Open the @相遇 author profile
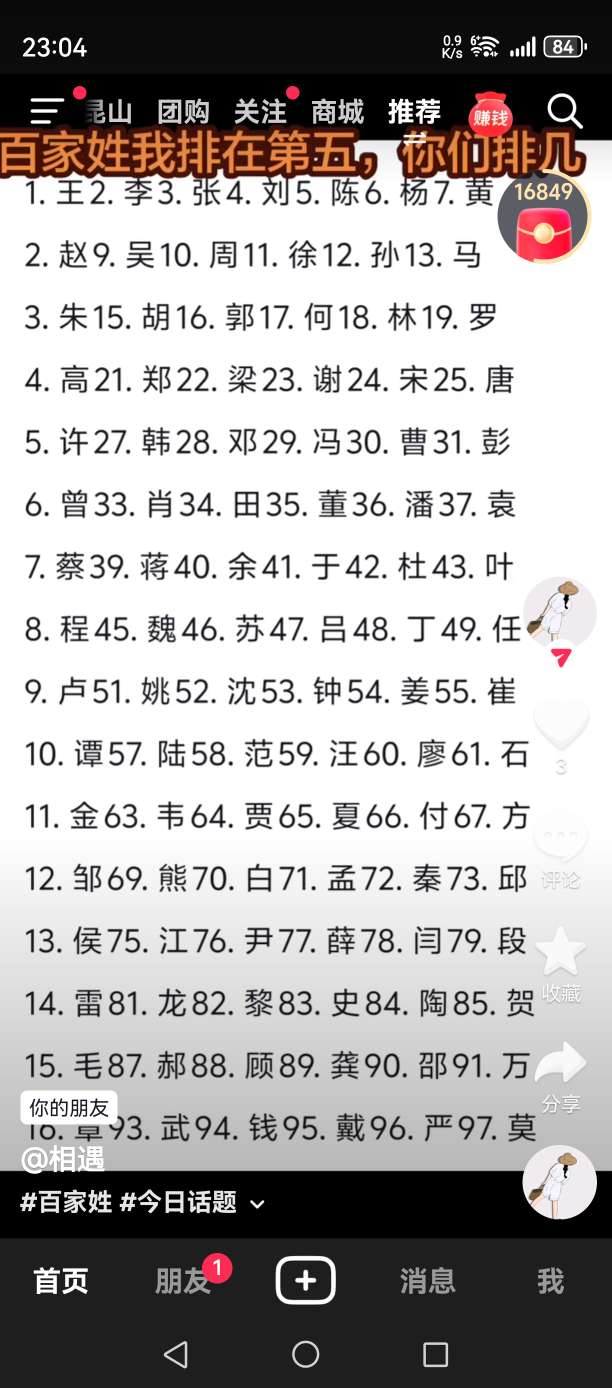 (63, 1159)
